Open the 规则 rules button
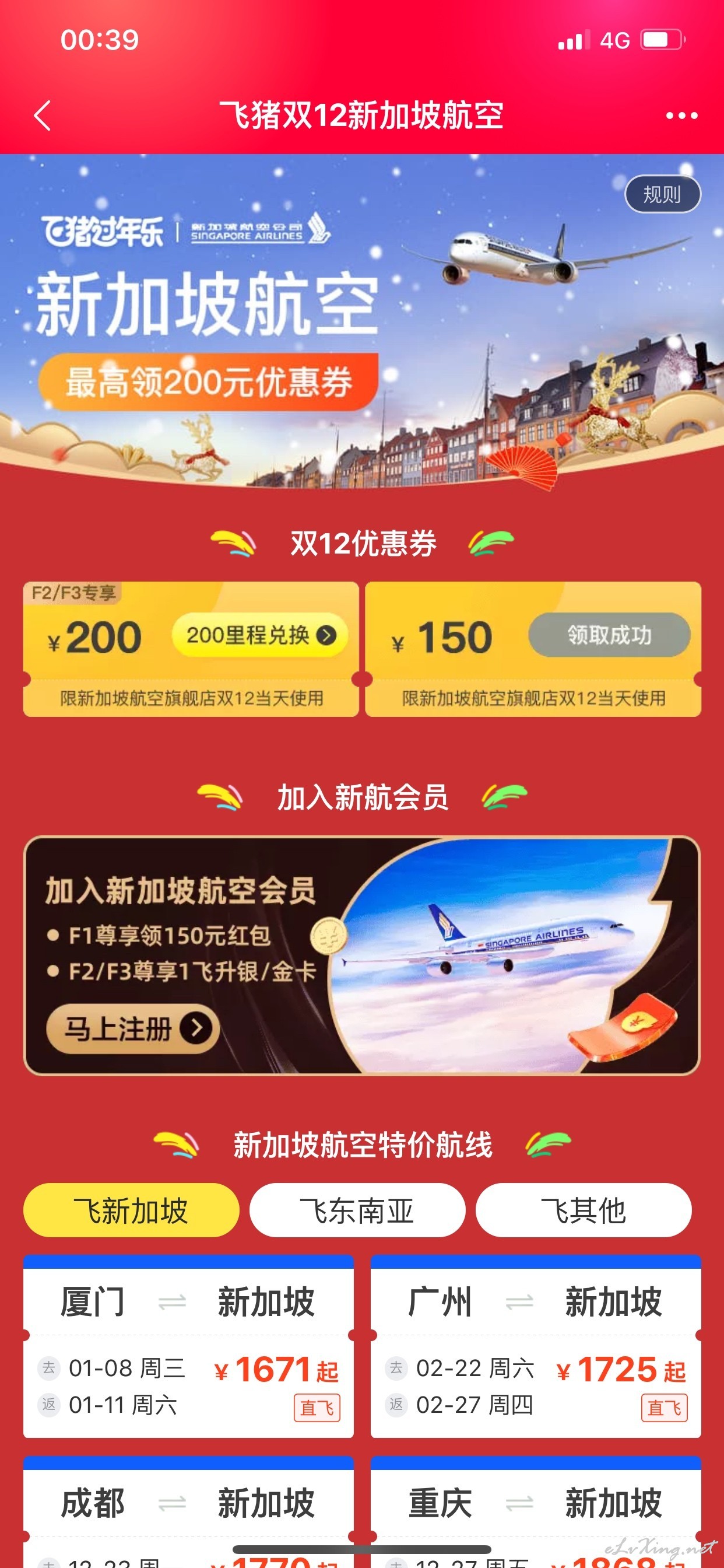Viewport: 724px width, 1568px height. point(663,194)
